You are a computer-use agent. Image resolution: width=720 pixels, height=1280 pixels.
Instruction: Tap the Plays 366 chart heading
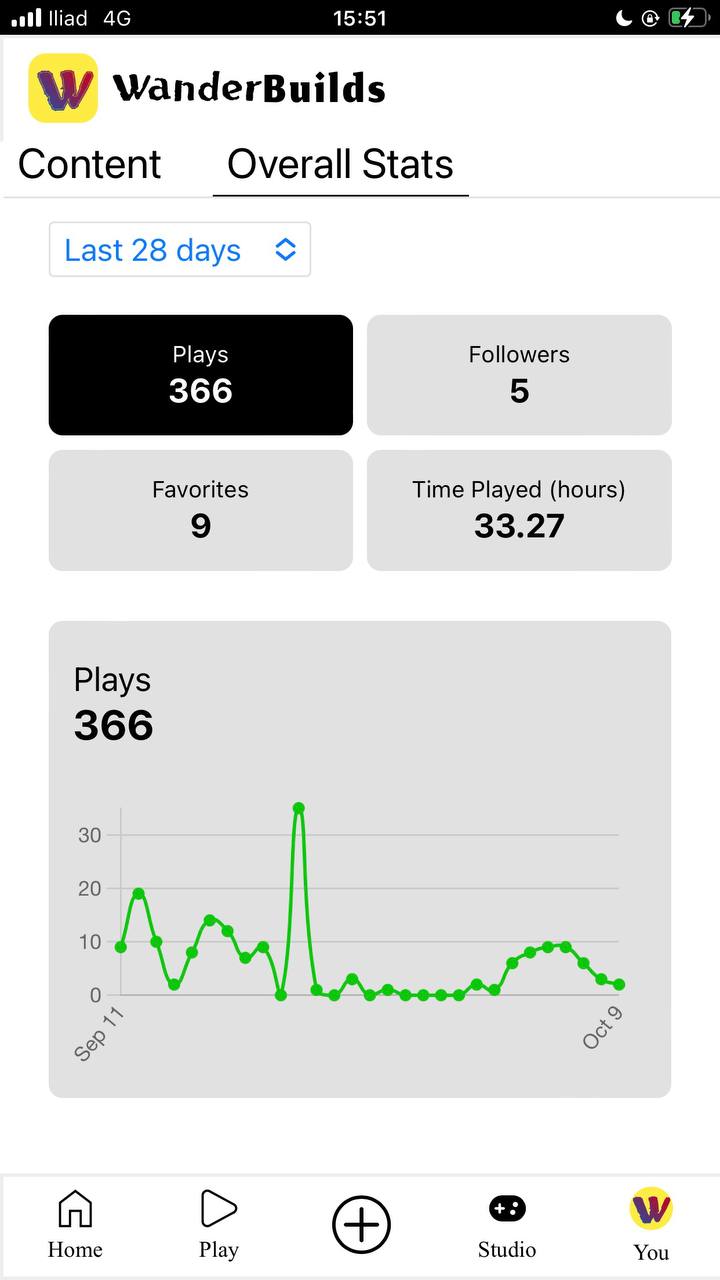click(112, 700)
